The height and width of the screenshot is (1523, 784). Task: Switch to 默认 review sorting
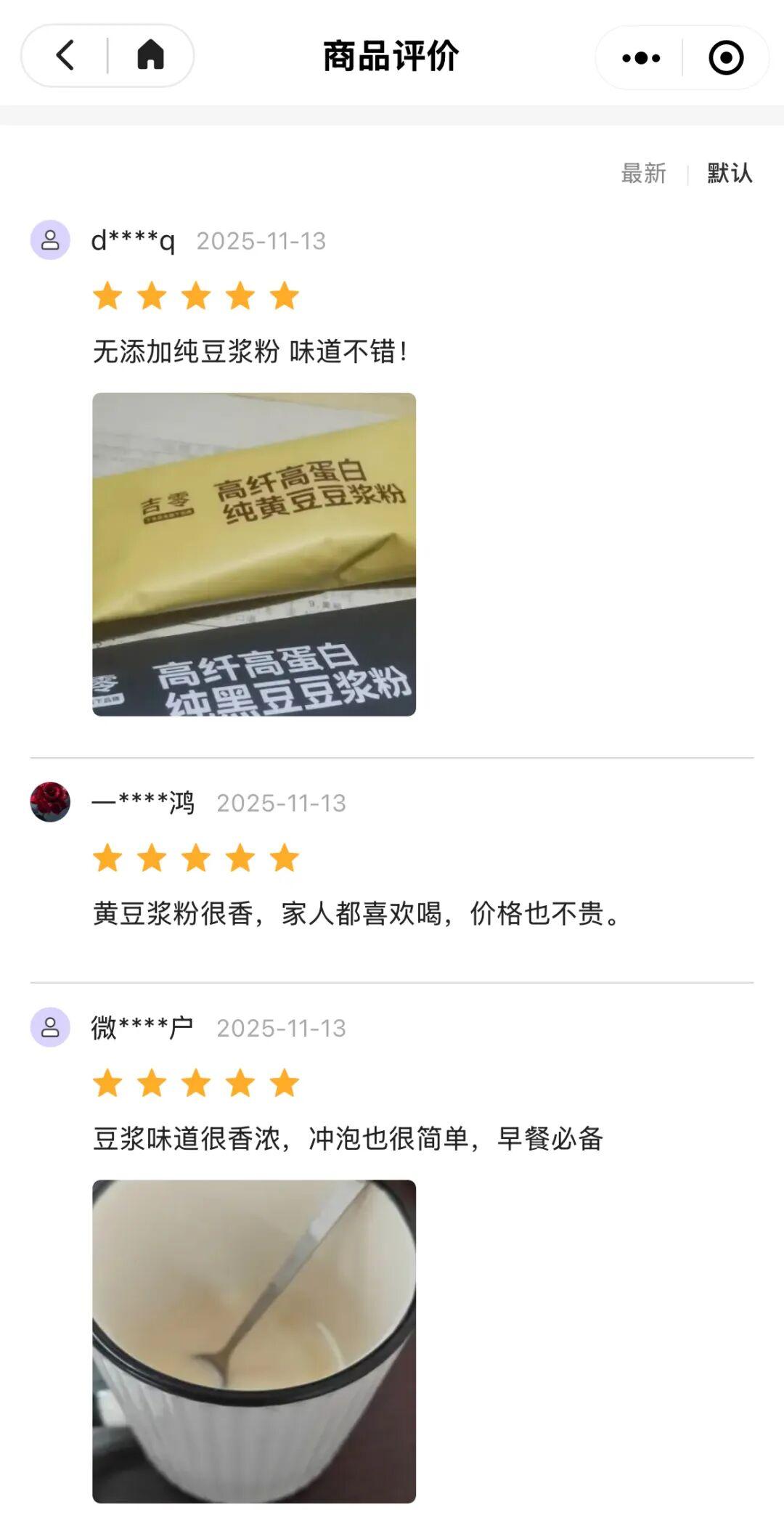click(x=730, y=173)
